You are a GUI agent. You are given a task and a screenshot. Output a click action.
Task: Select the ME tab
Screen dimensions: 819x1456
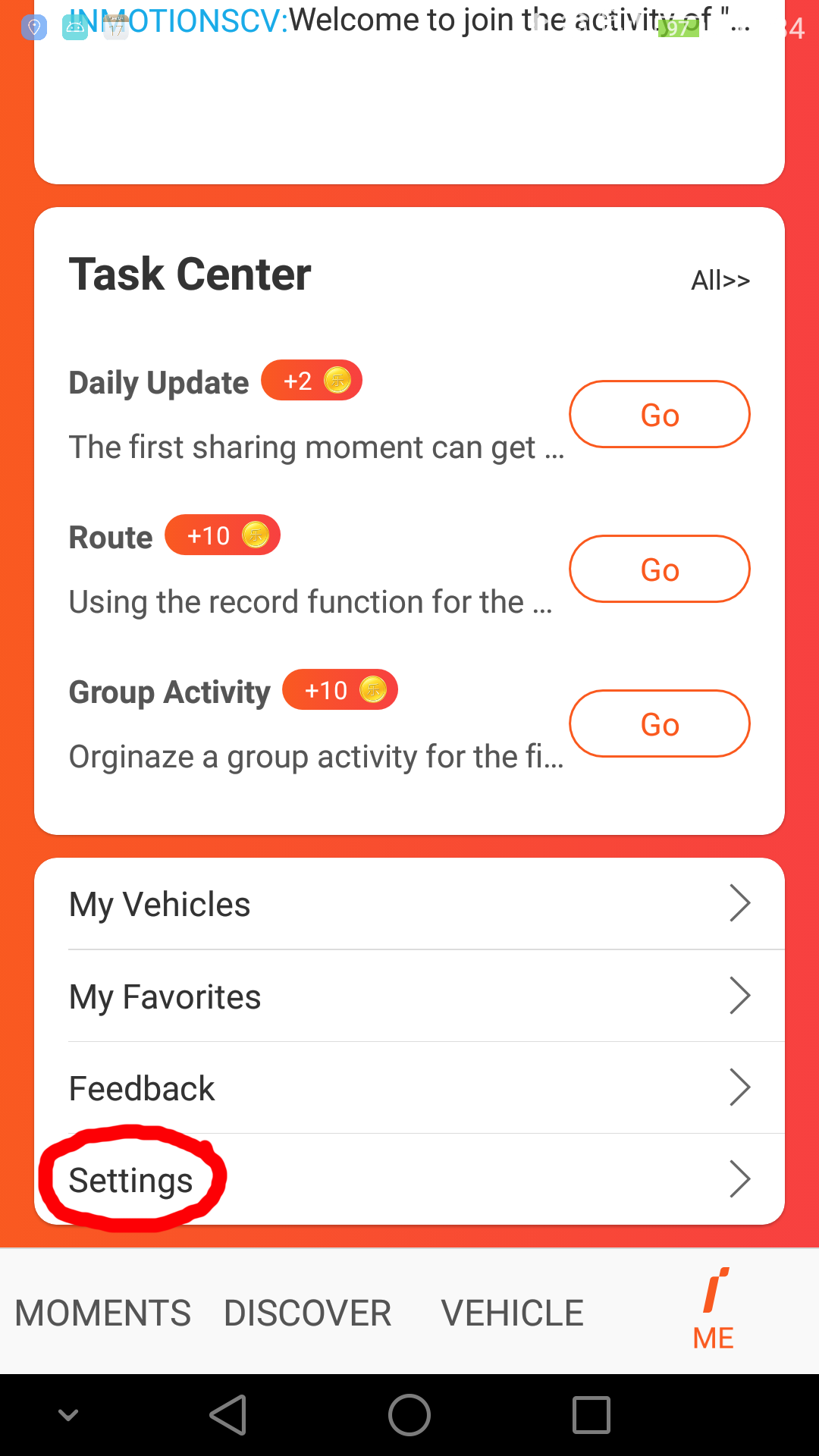(714, 1310)
